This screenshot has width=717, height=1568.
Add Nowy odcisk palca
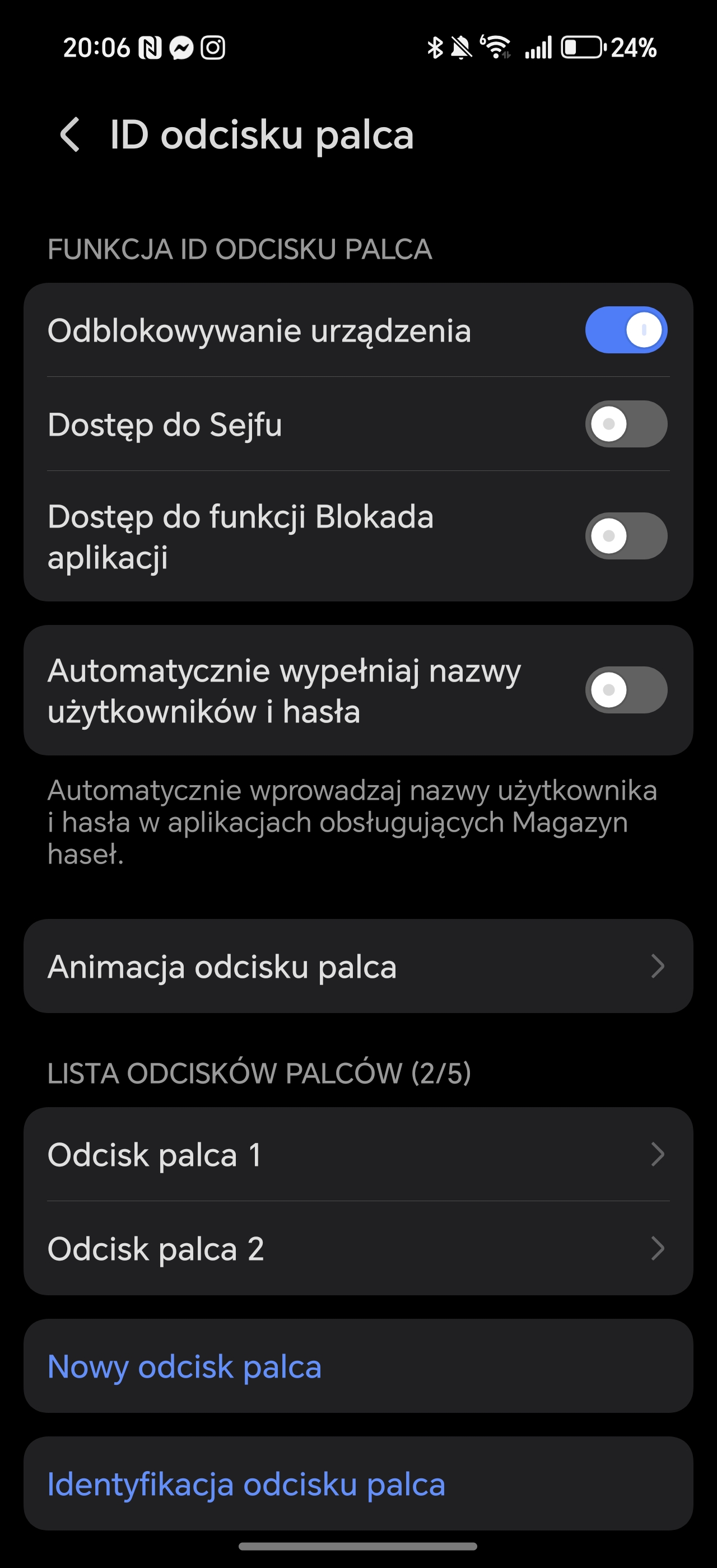coord(358,1366)
